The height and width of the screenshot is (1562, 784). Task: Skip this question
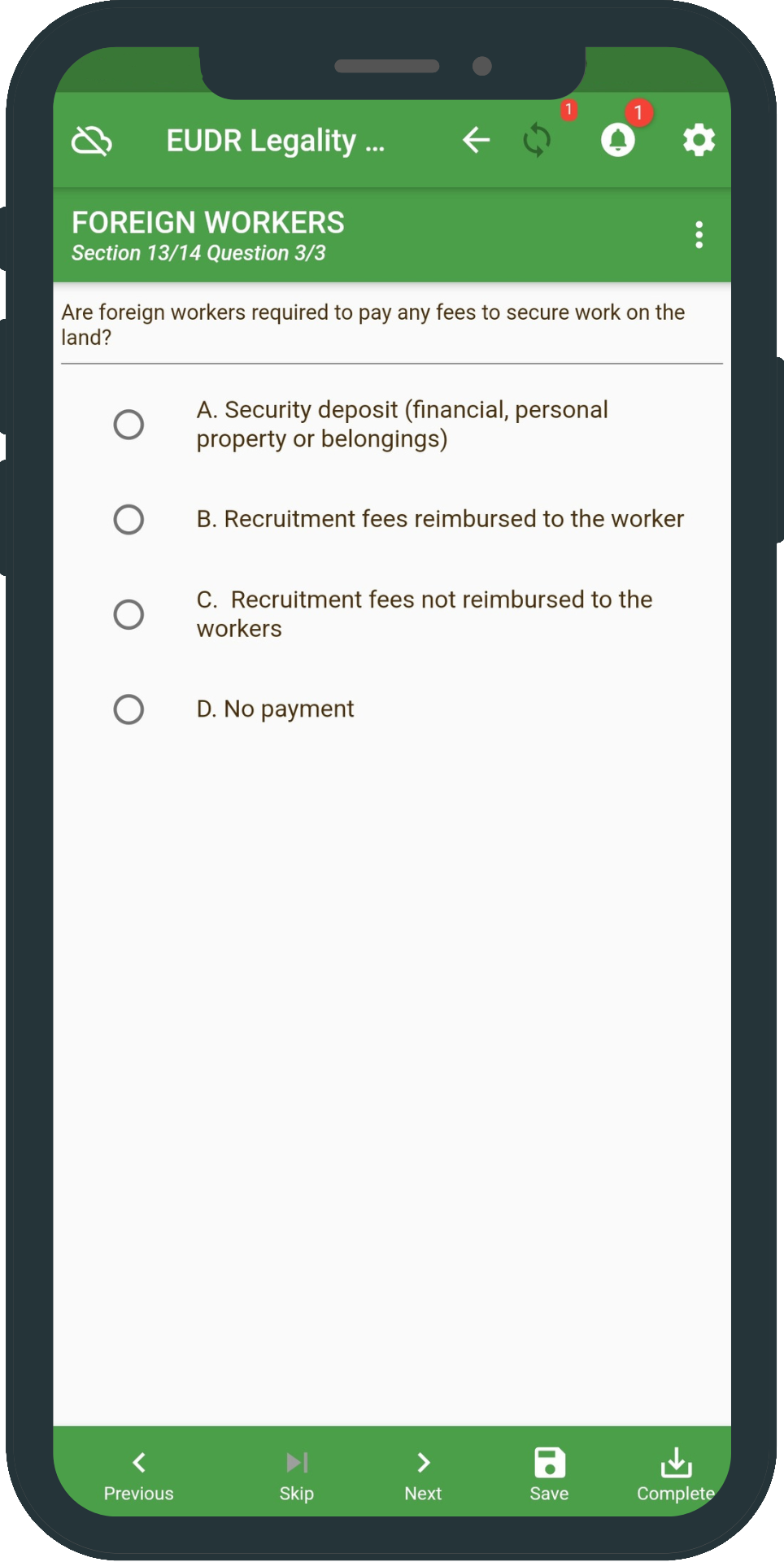pos(297,1473)
